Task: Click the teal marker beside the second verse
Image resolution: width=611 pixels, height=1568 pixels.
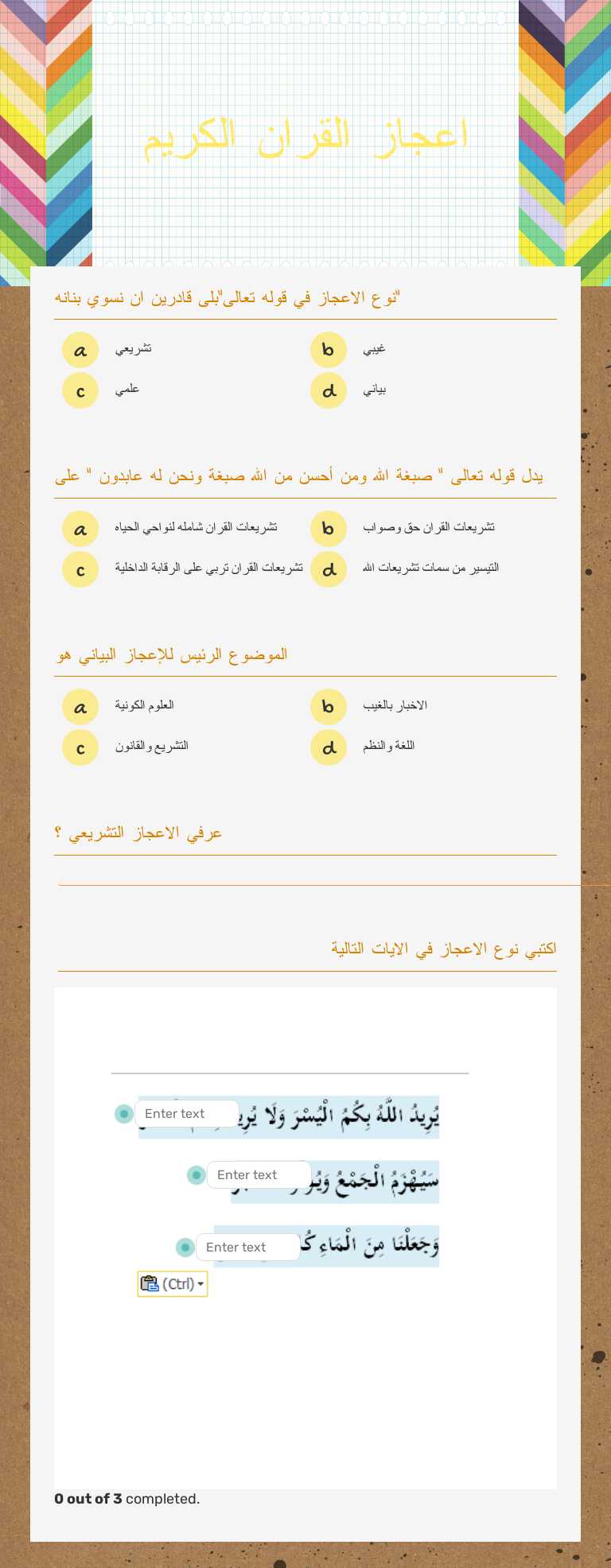Action: pyautogui.click(x=196, y=1175)
